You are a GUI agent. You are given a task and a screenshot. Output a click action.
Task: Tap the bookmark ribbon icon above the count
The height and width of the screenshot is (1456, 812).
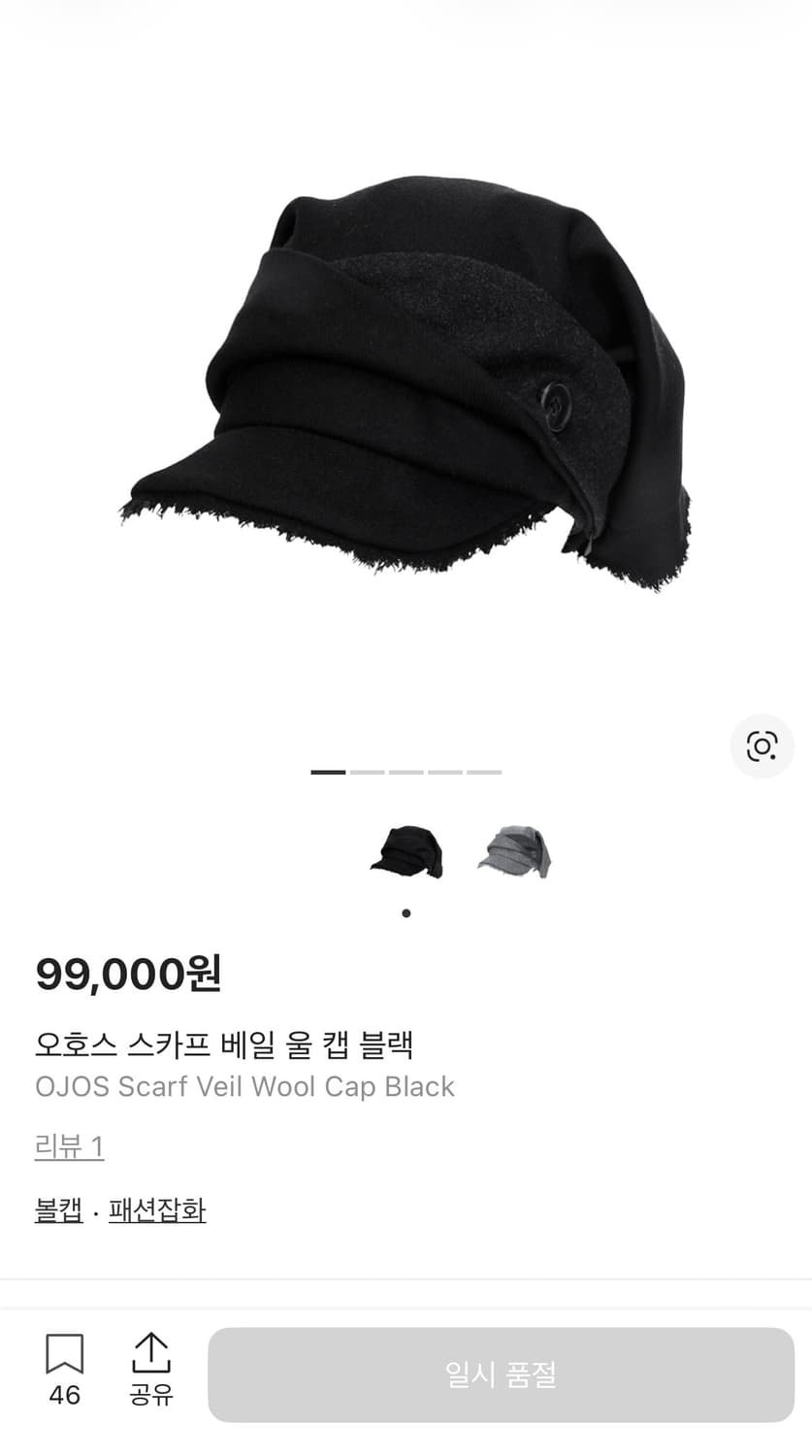point(62,1349)
